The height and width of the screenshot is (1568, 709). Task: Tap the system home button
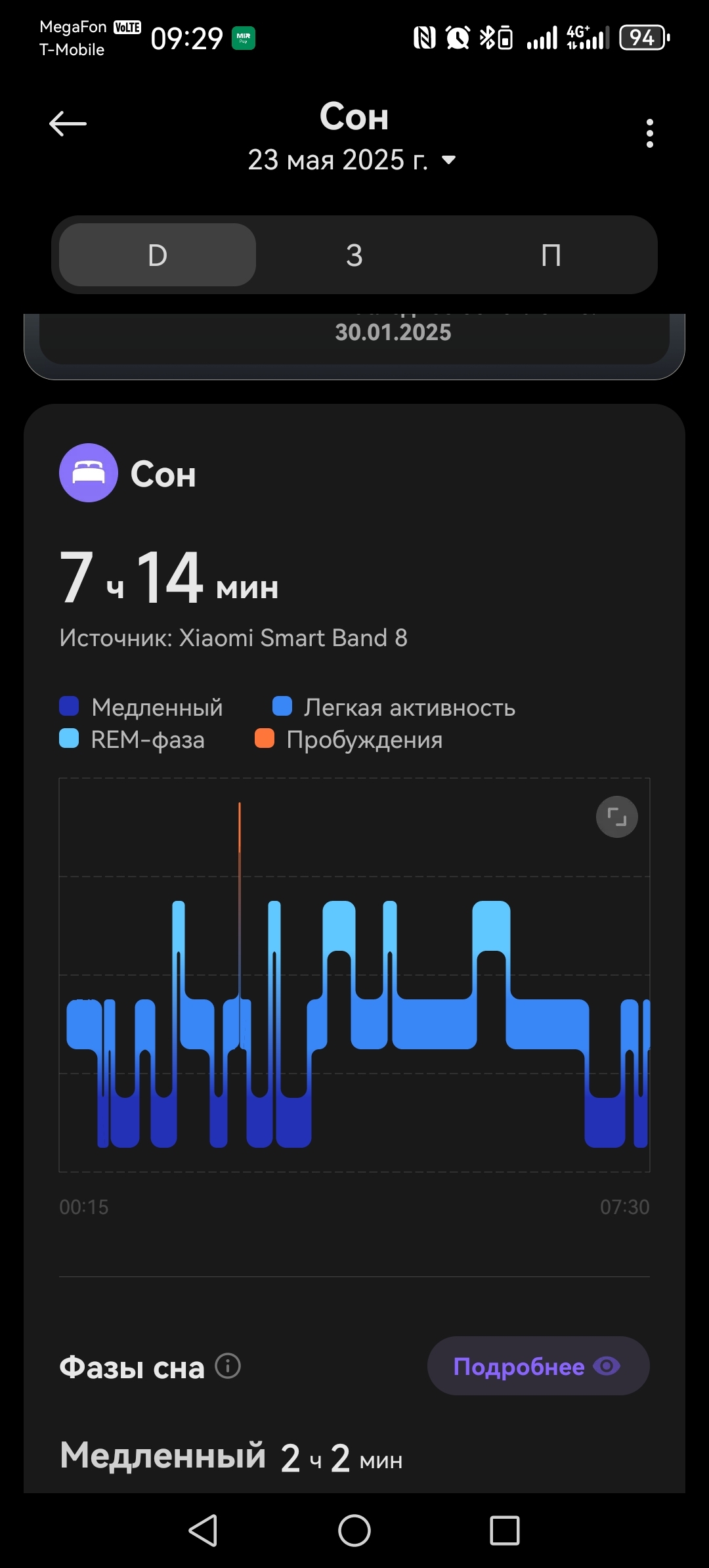354,1531
